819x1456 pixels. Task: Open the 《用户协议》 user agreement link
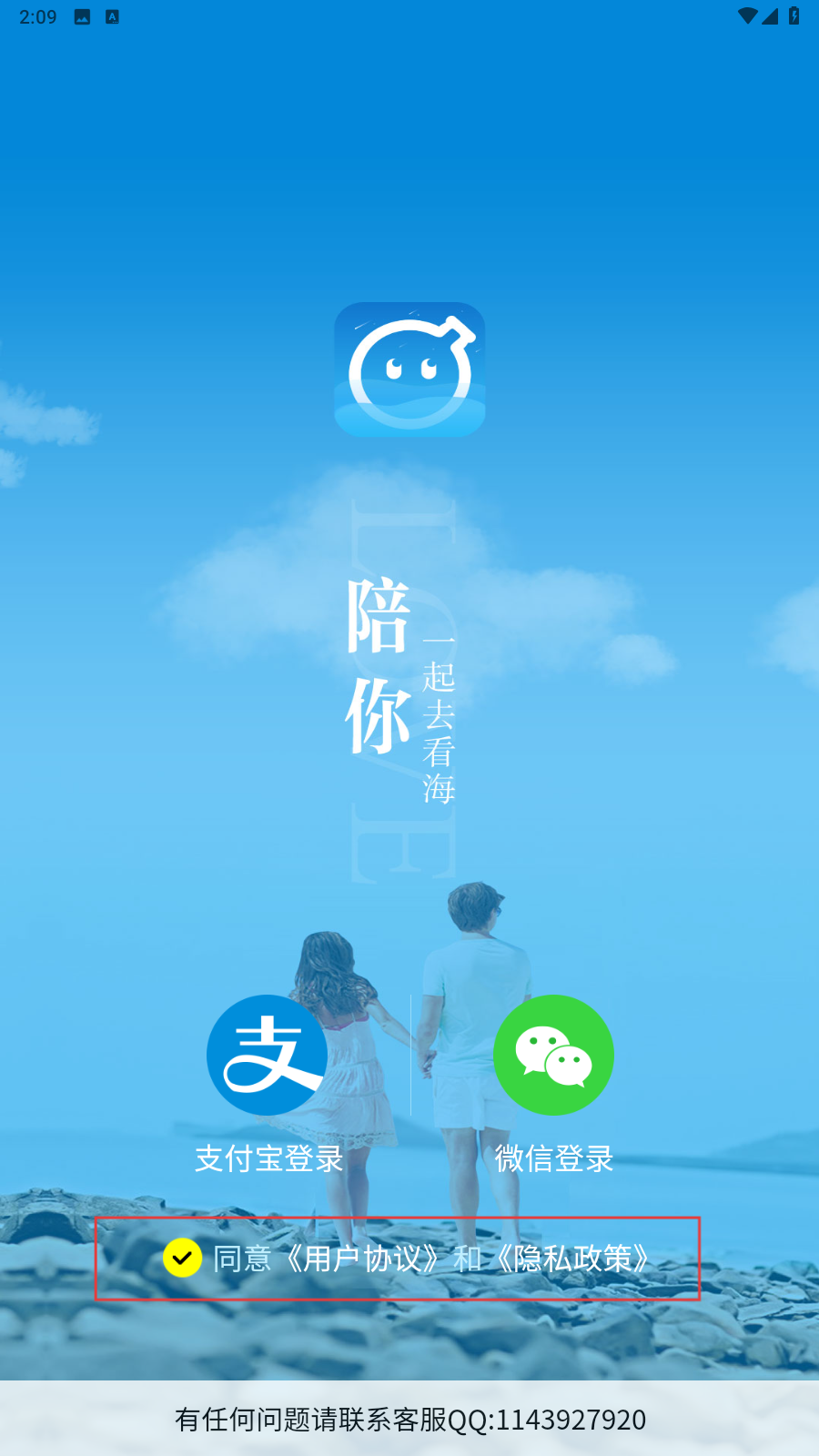click(x=363, y=1259)
